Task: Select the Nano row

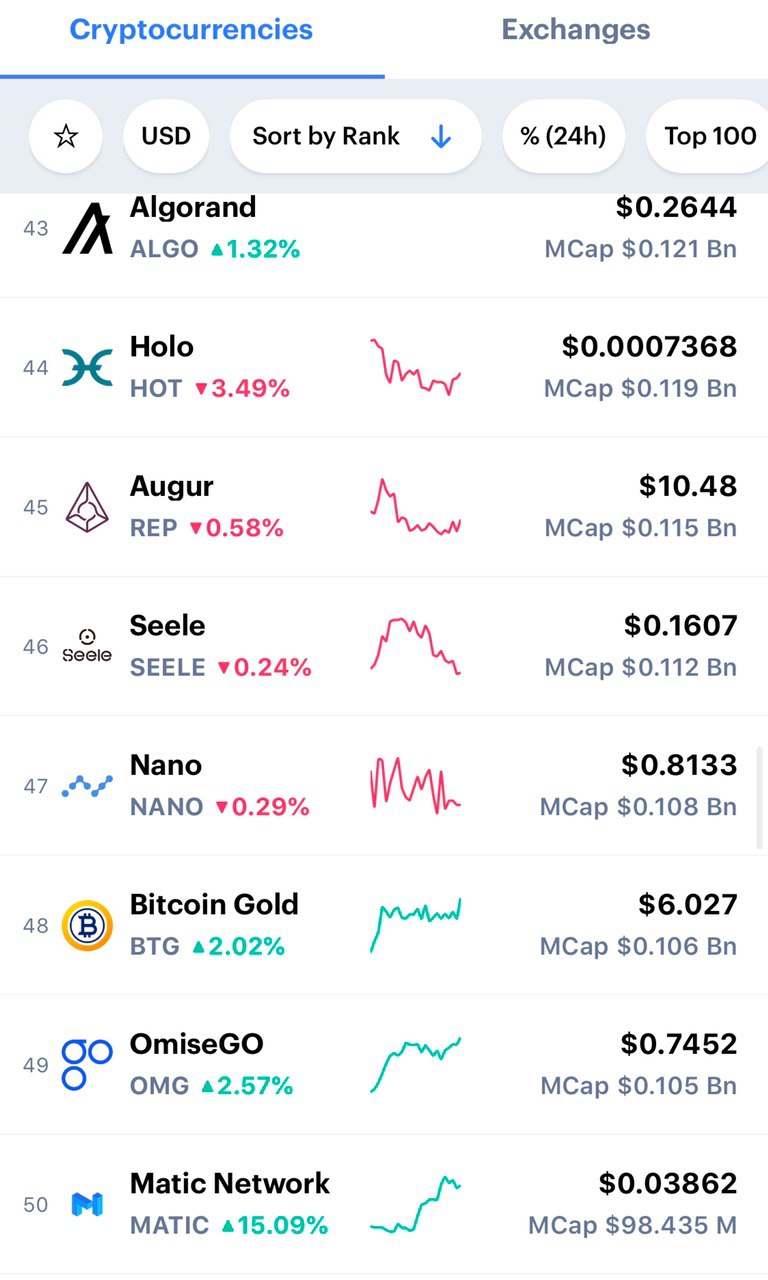Action: pyautogui.click(x=384, y=786)
